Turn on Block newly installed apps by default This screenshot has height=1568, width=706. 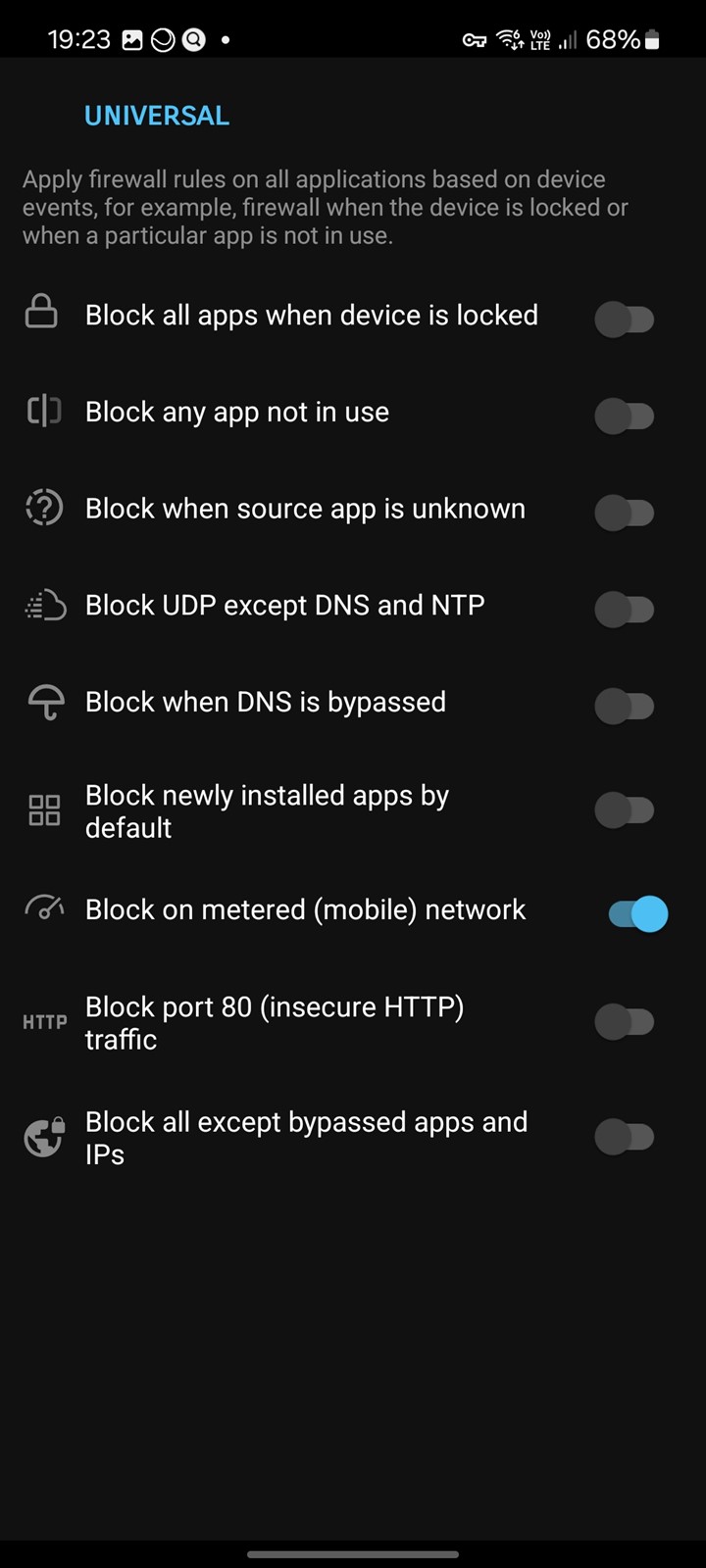click(625, 810)
